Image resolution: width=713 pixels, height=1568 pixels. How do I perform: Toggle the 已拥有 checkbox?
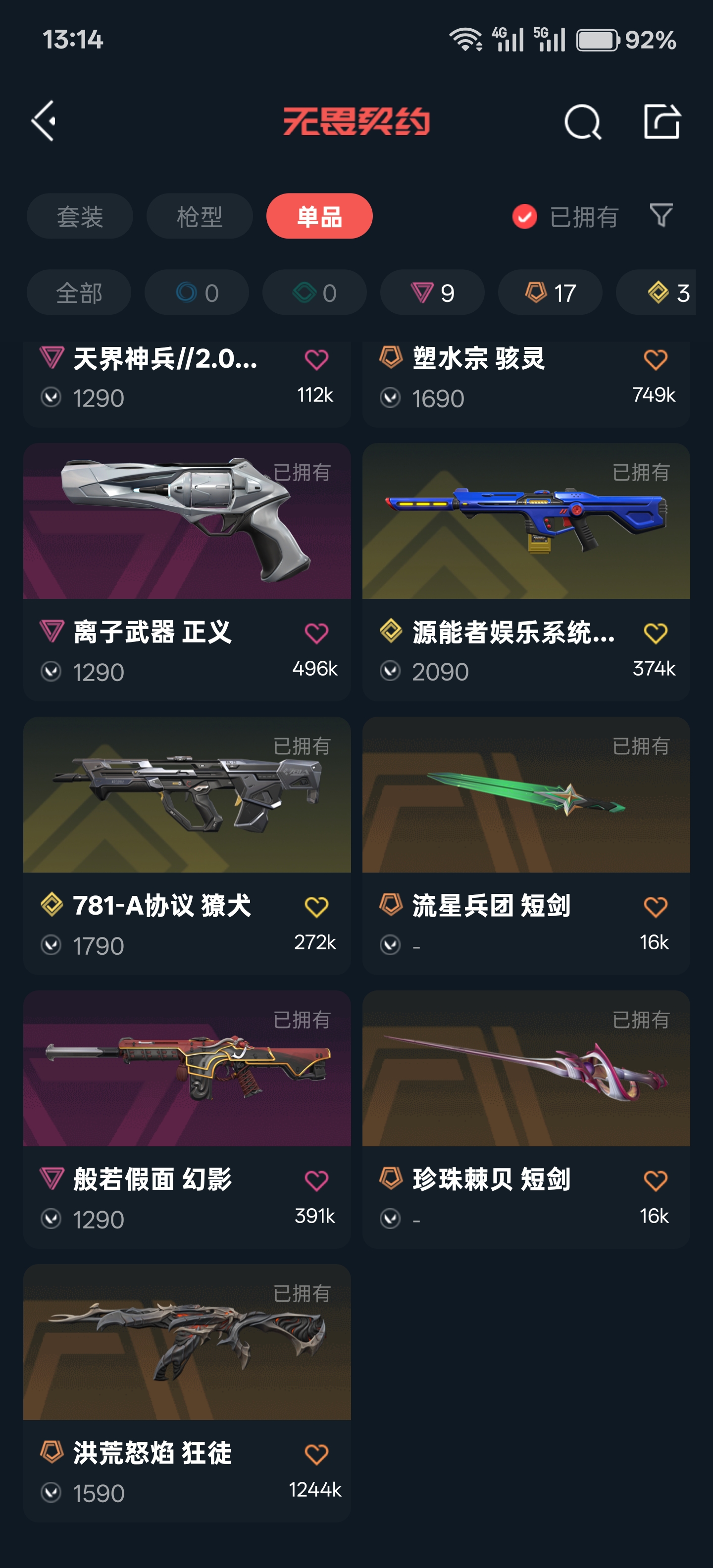[x=525, y=217]
